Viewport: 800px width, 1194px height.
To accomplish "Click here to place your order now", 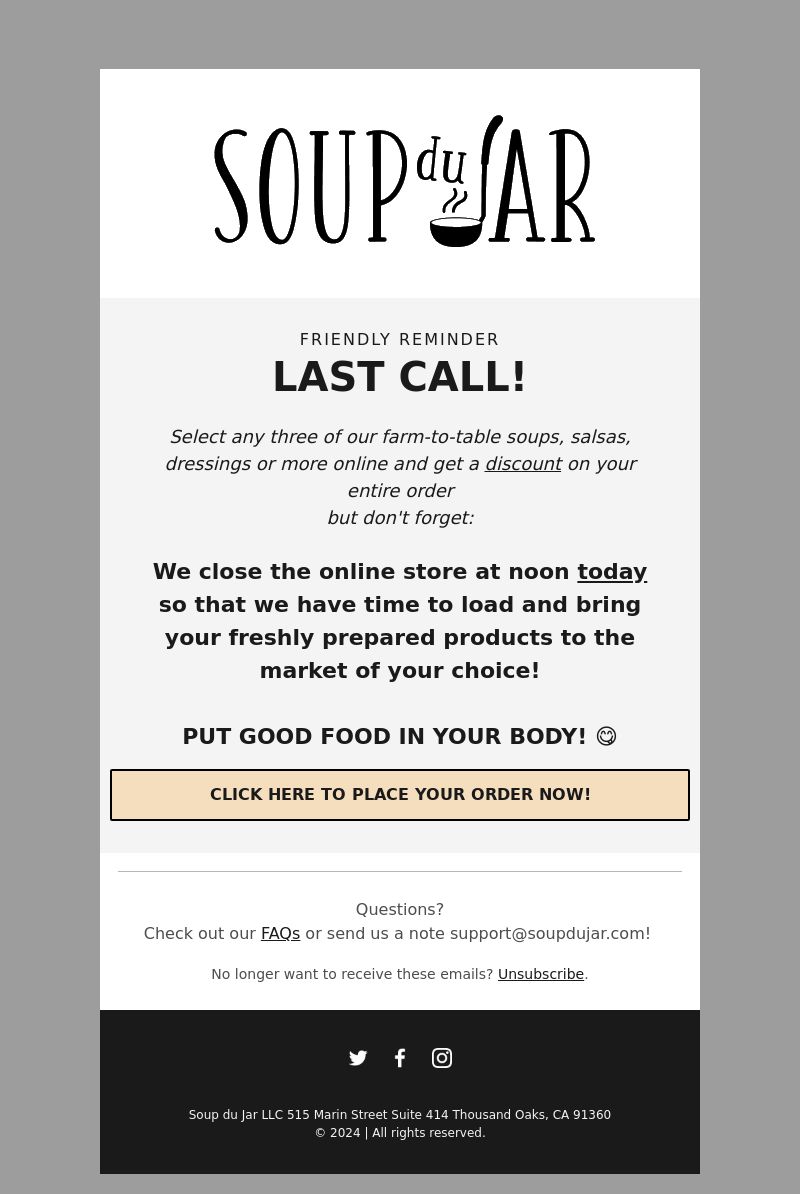I will click(x=400, y=795).
